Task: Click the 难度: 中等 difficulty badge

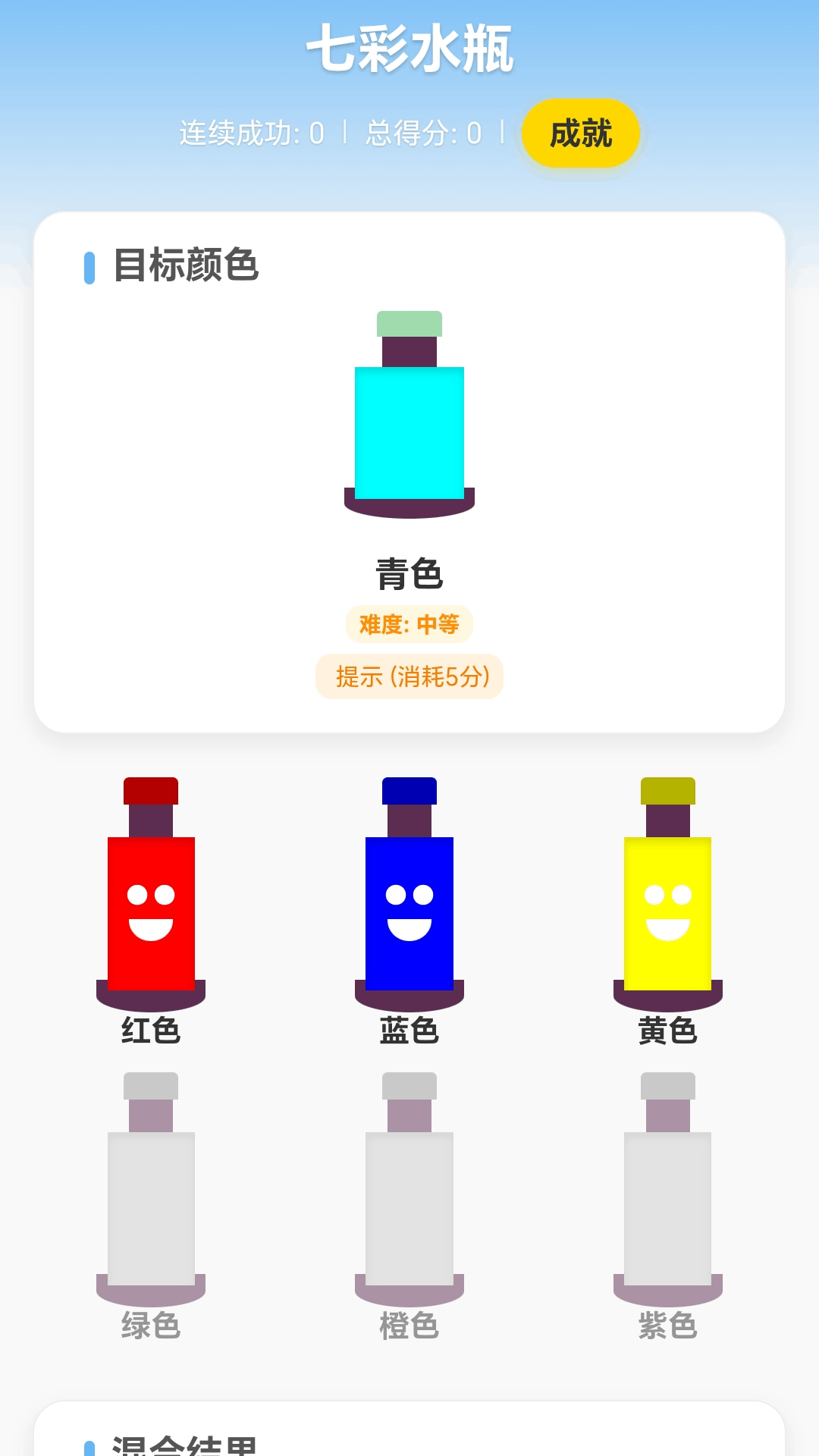Action: tap(409, 622)
